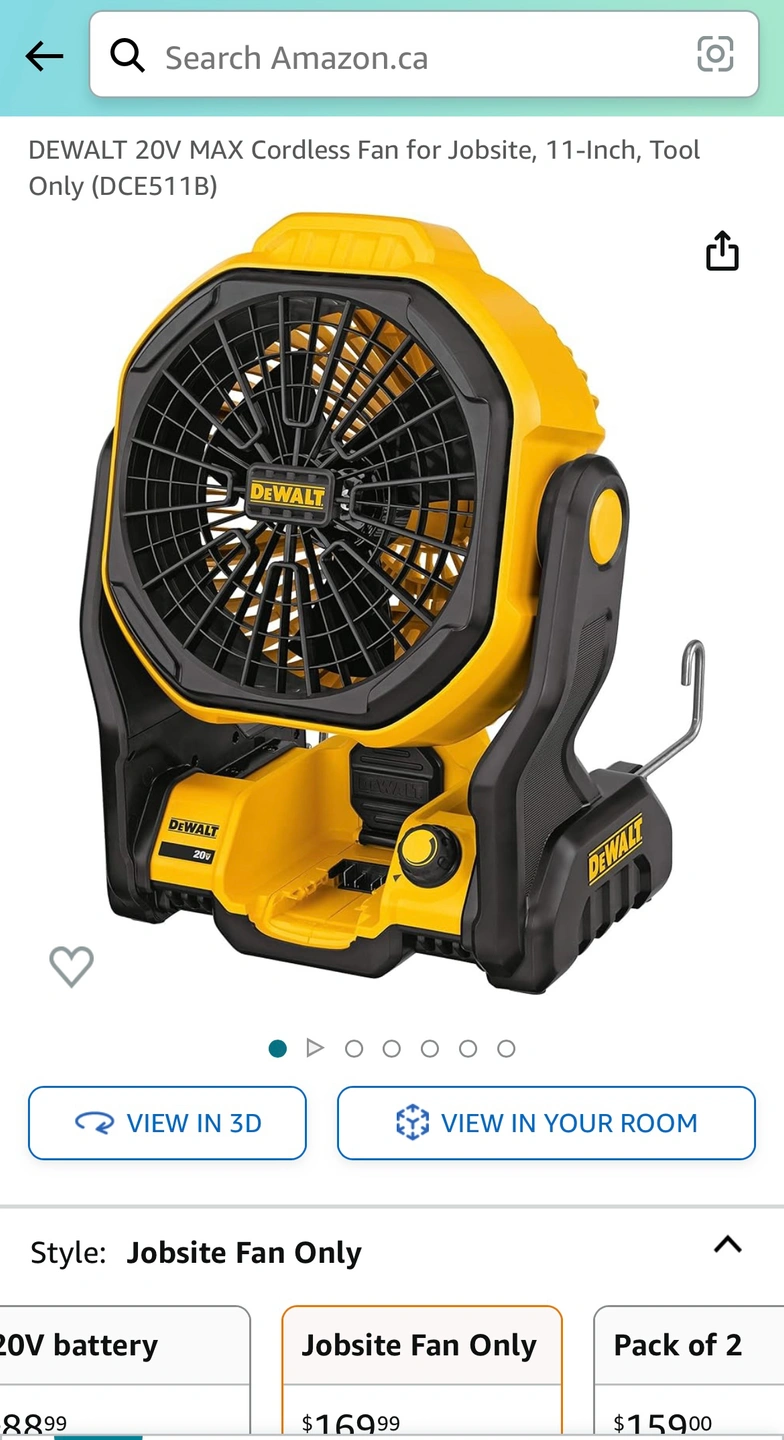Tap VIEW IN YOUR ROOM button
The height and width of the screenshot is (1440, 784).
[546, 1123]
